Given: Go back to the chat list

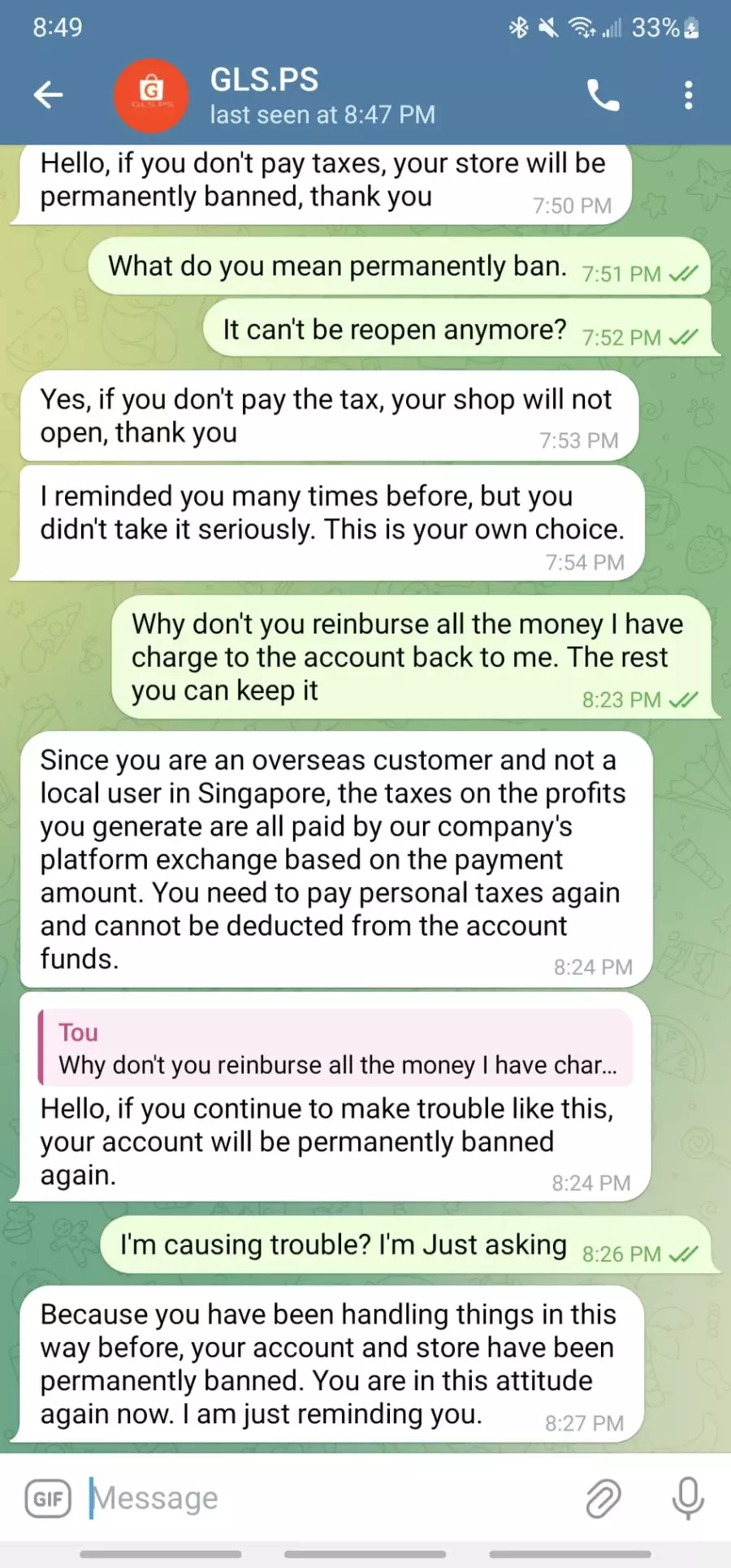Looking at the screenshot, I should pyautogui.click(x=48, y=95).
